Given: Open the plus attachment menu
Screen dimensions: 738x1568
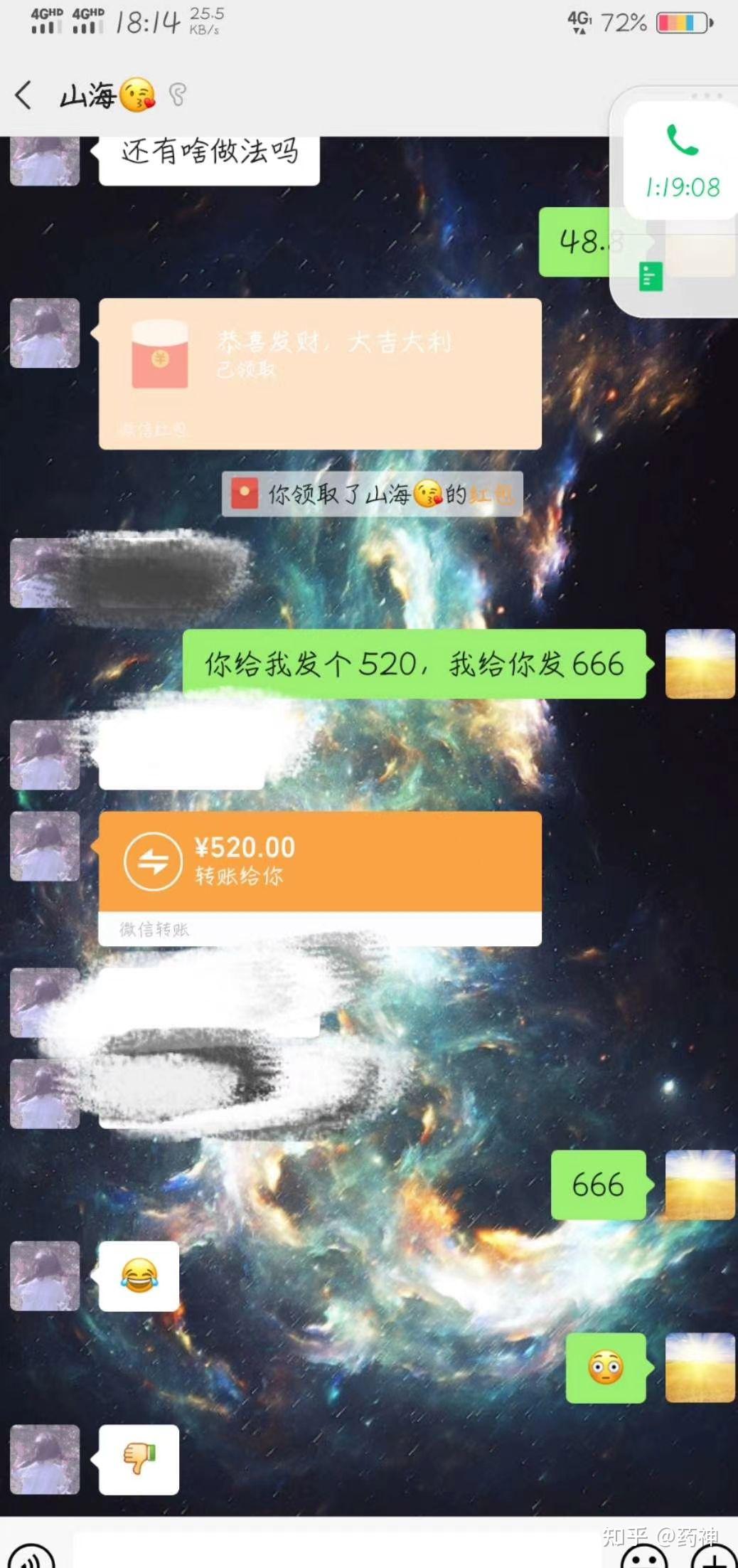Looking at the screenshot, I should (x=713, y=1558).
